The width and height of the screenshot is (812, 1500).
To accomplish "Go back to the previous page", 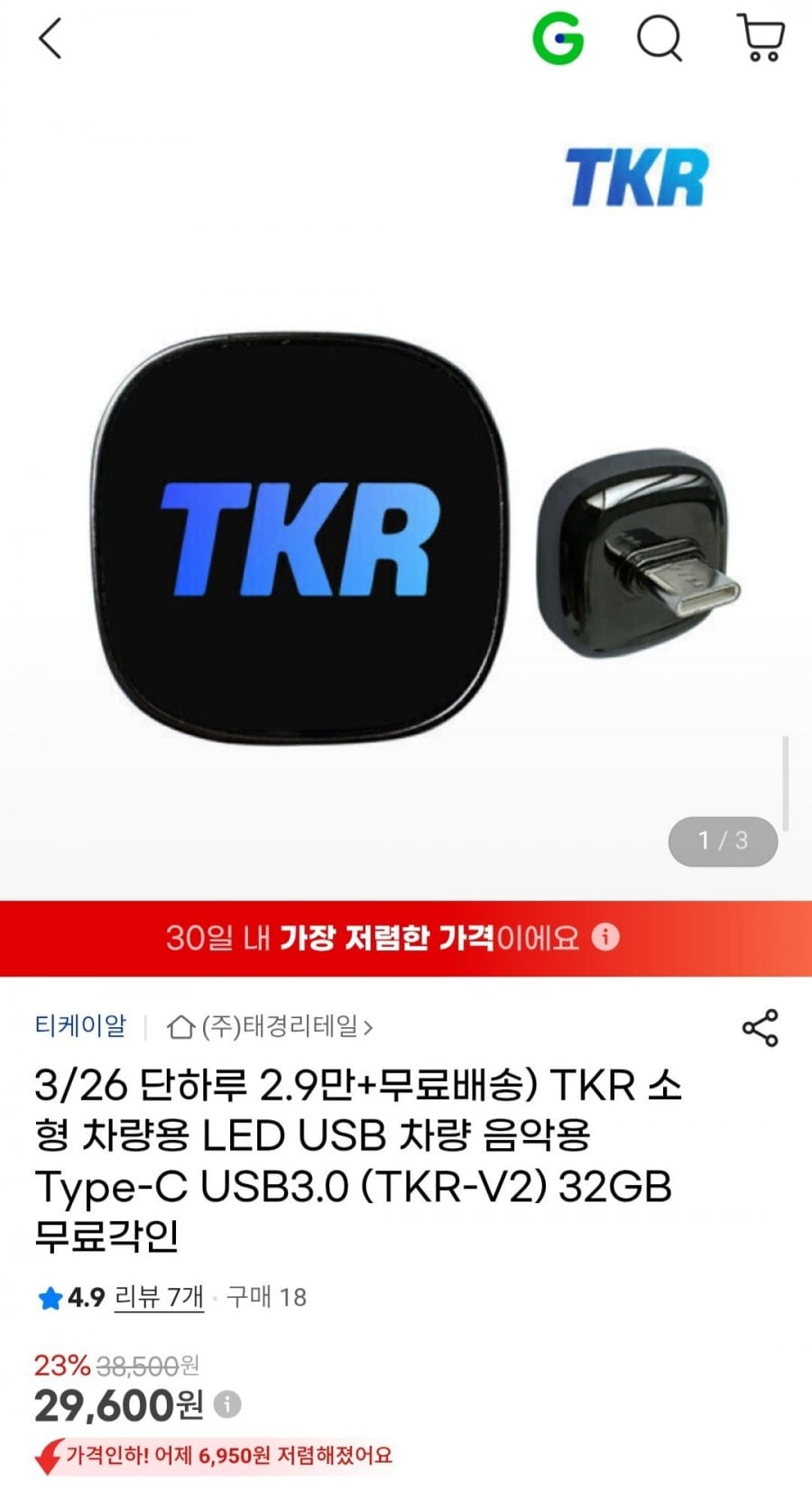I will click(x=51, y=40).
